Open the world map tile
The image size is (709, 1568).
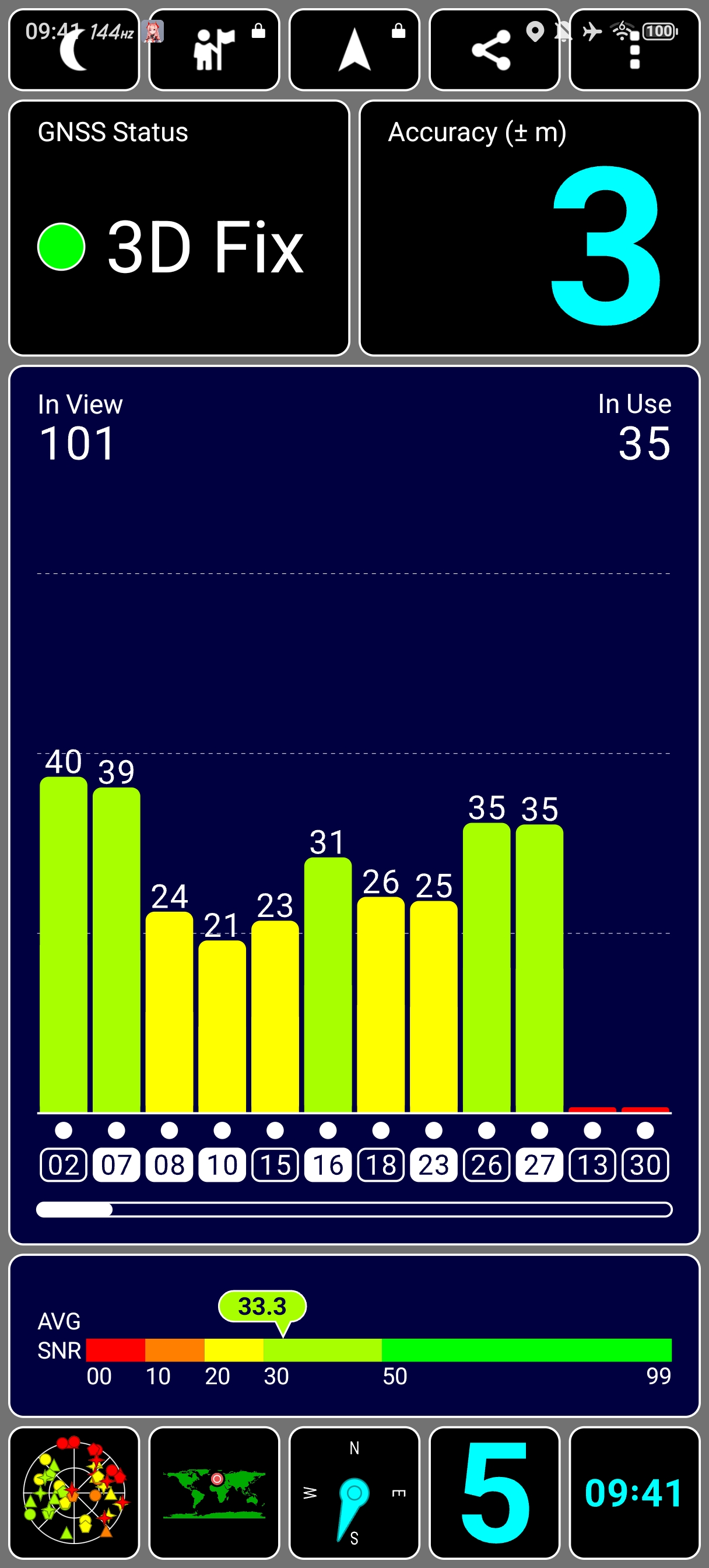(x=214, y=1492)
